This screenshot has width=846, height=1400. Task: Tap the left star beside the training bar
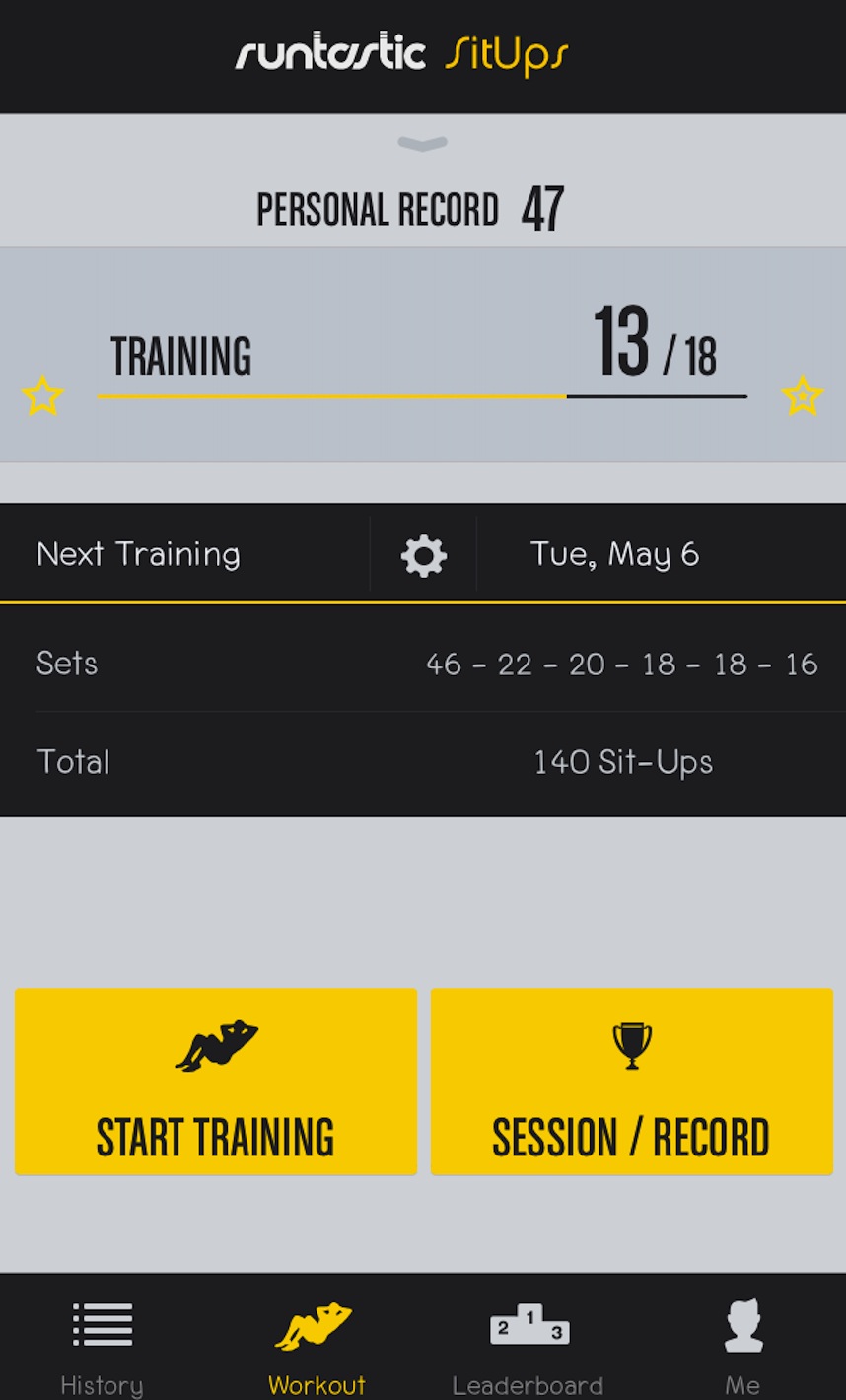coord(41,396)
